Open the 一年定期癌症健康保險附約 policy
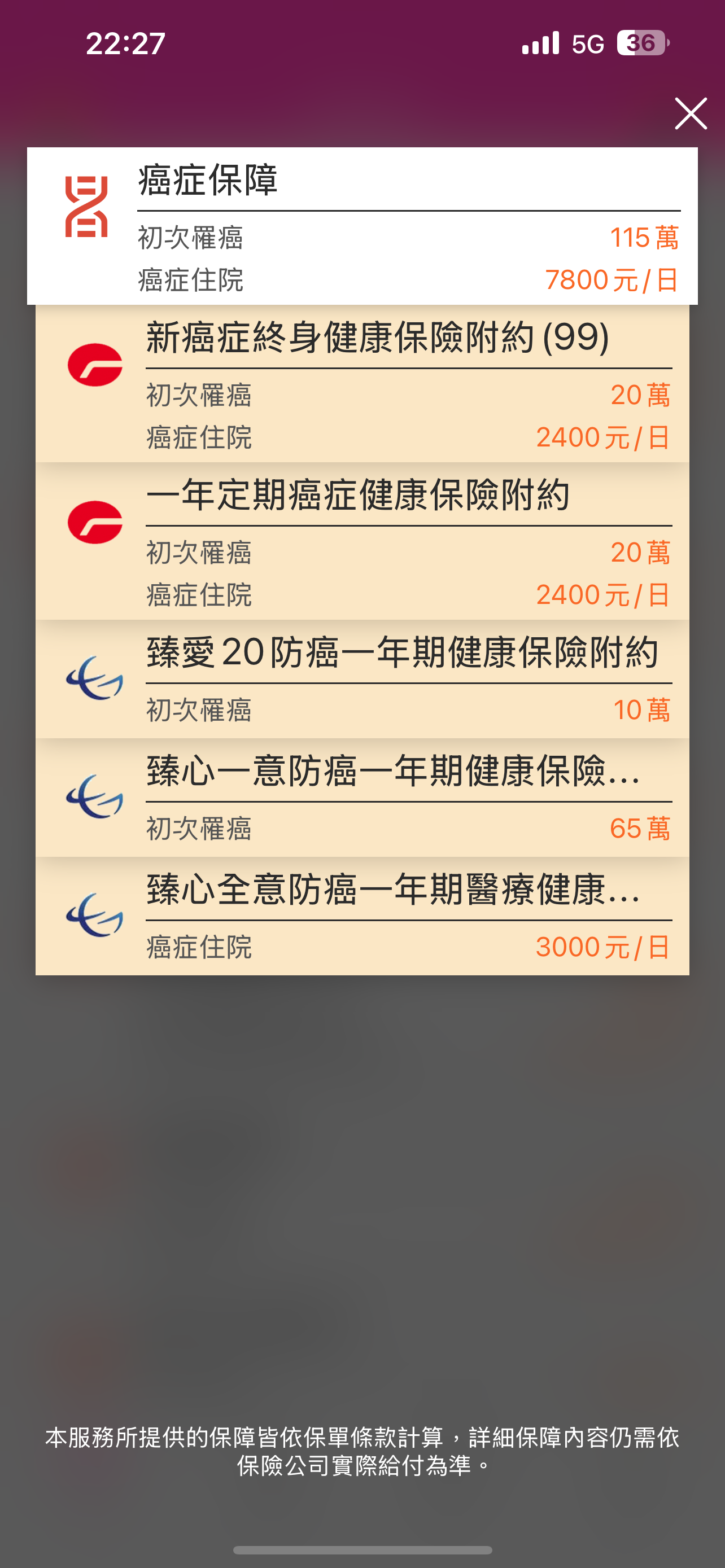 coord(362,541)
